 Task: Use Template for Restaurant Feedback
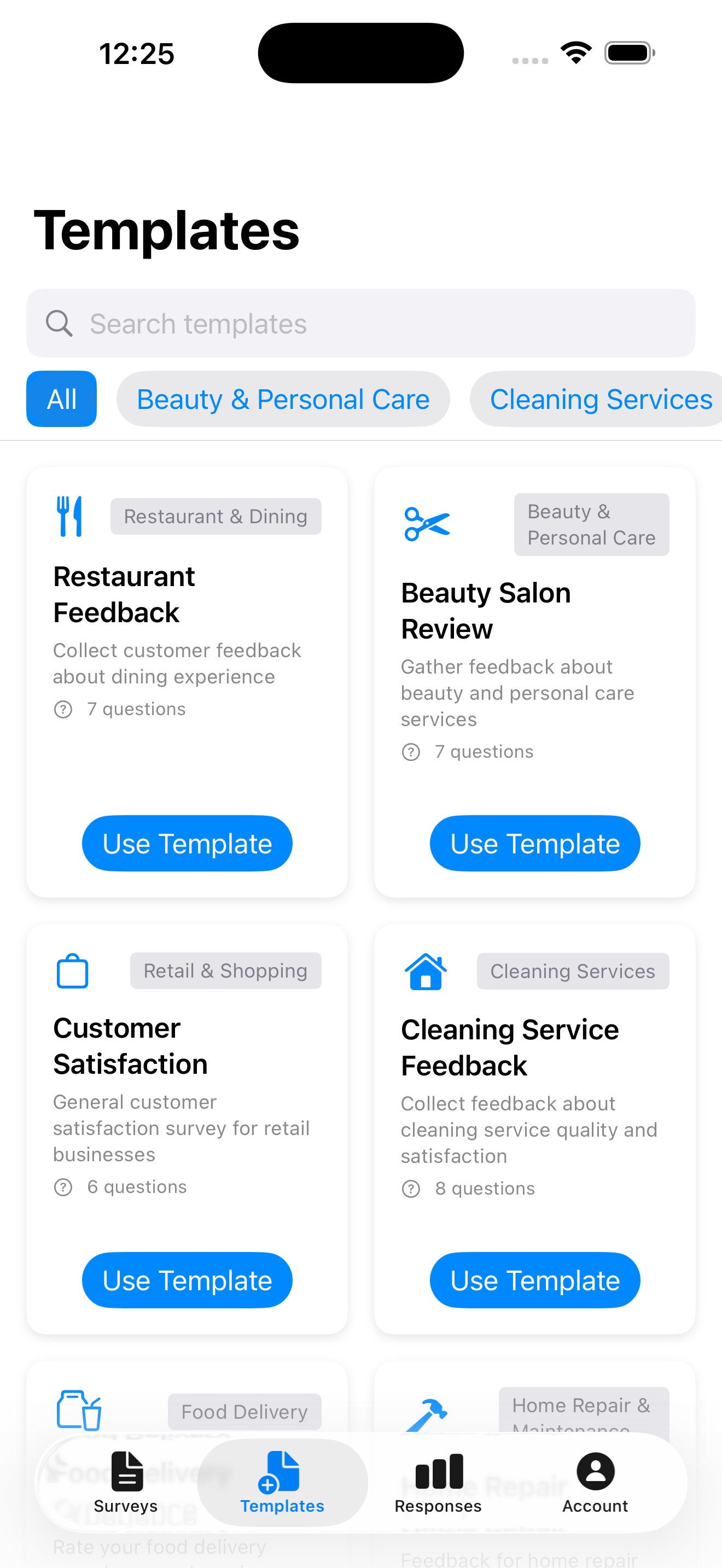[187, 843]
